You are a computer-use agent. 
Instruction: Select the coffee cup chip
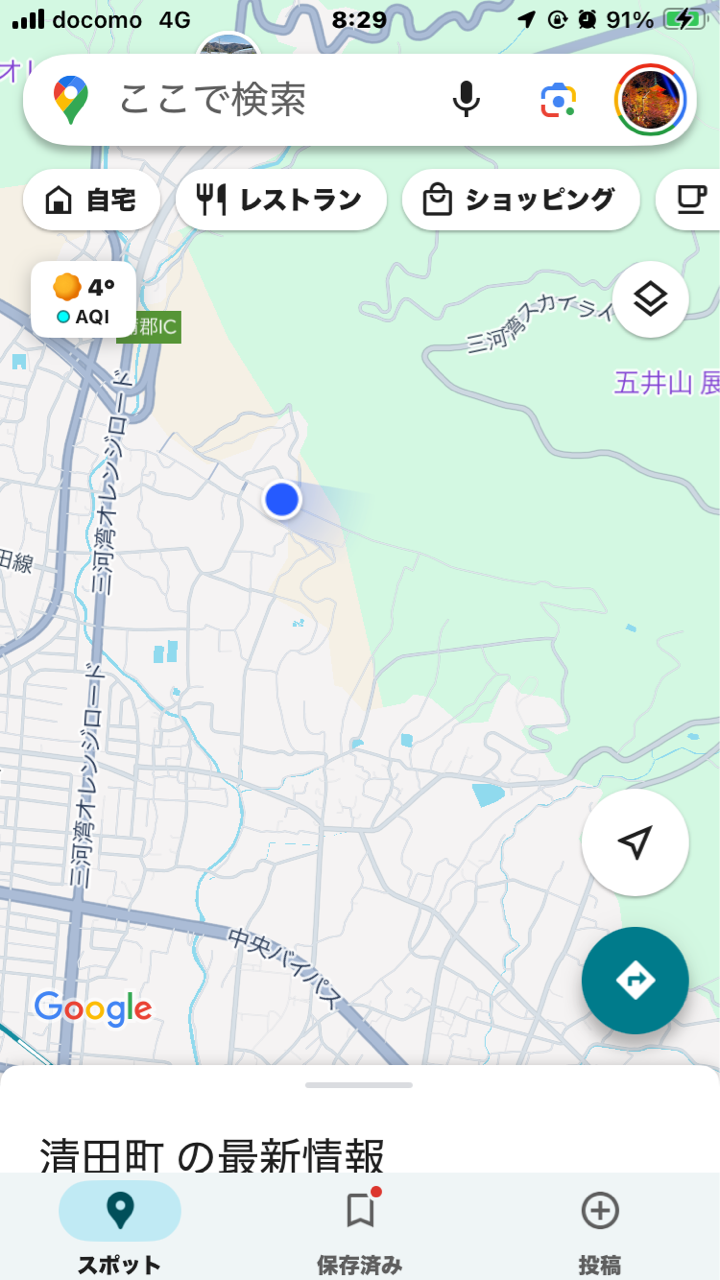(690, 200)
